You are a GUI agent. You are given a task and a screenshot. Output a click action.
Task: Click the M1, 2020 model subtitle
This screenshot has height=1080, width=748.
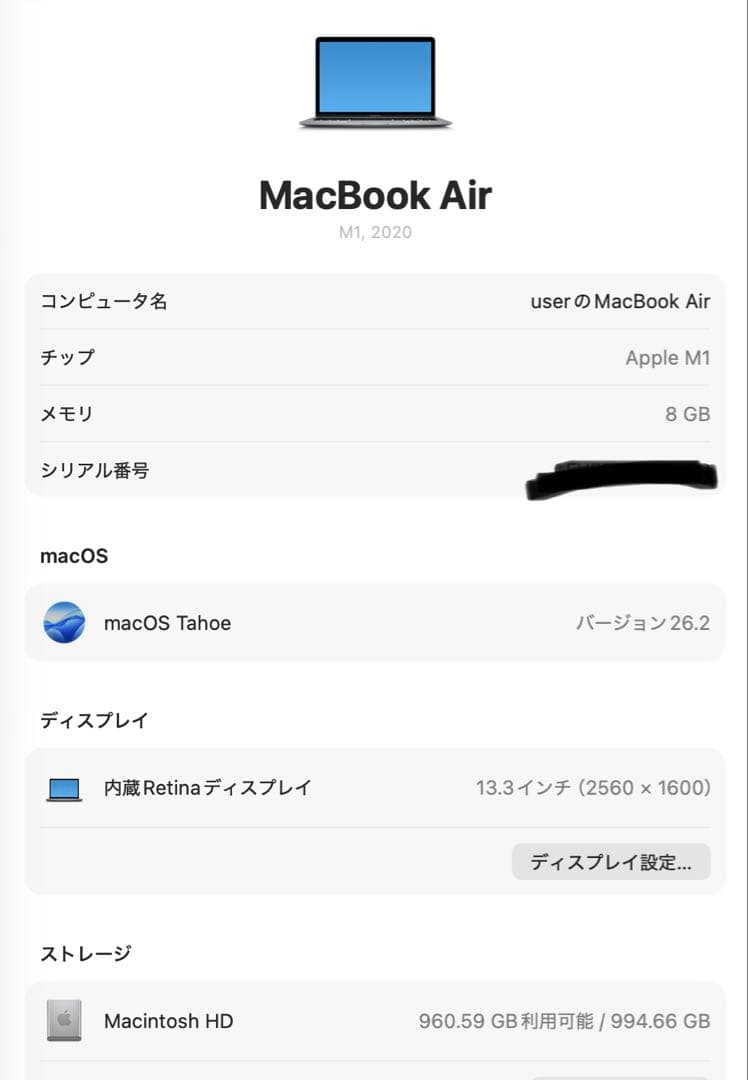374,232
